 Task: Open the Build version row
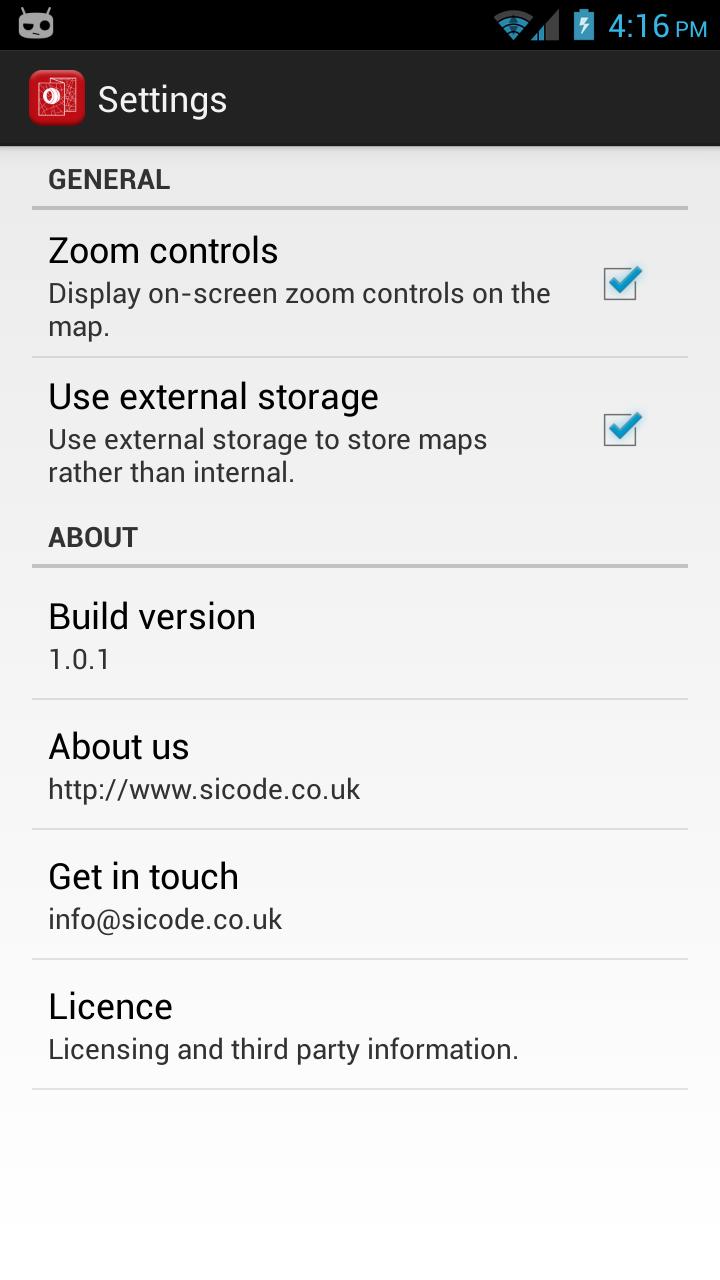(360, 635)
